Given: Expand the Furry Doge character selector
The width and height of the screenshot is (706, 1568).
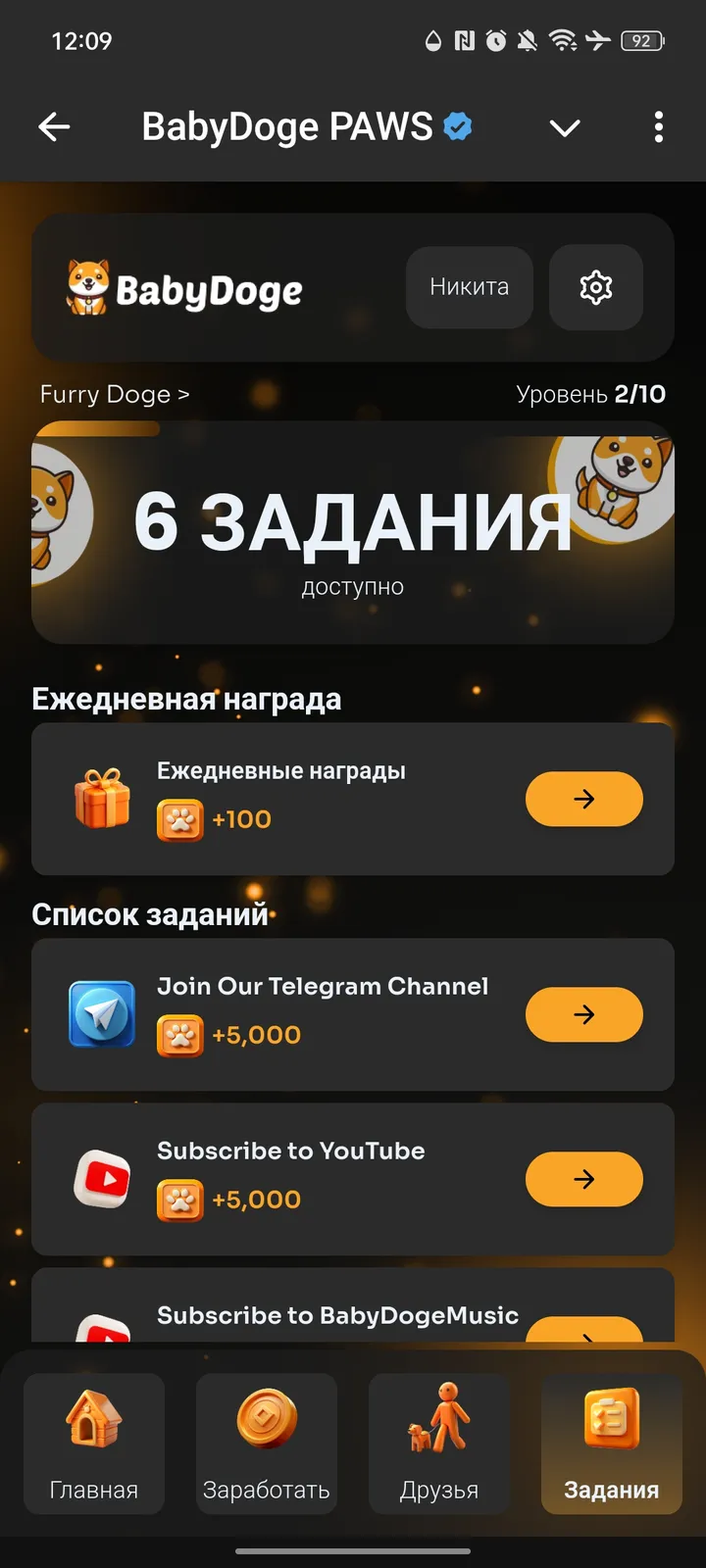Looking at the screenshot, I should 114,394.
